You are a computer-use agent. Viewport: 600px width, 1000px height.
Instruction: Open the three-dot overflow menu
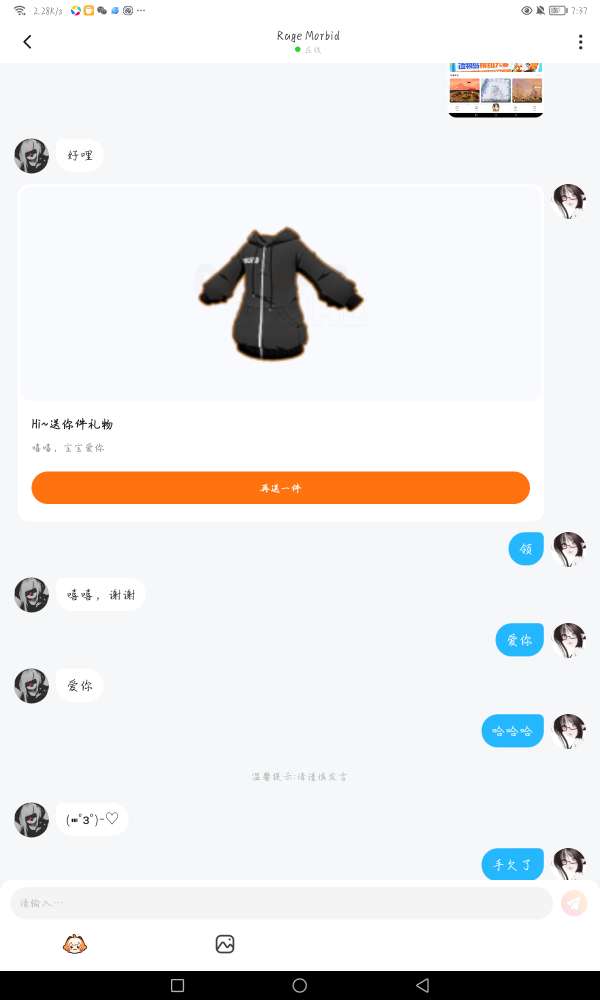click(580, 42)
